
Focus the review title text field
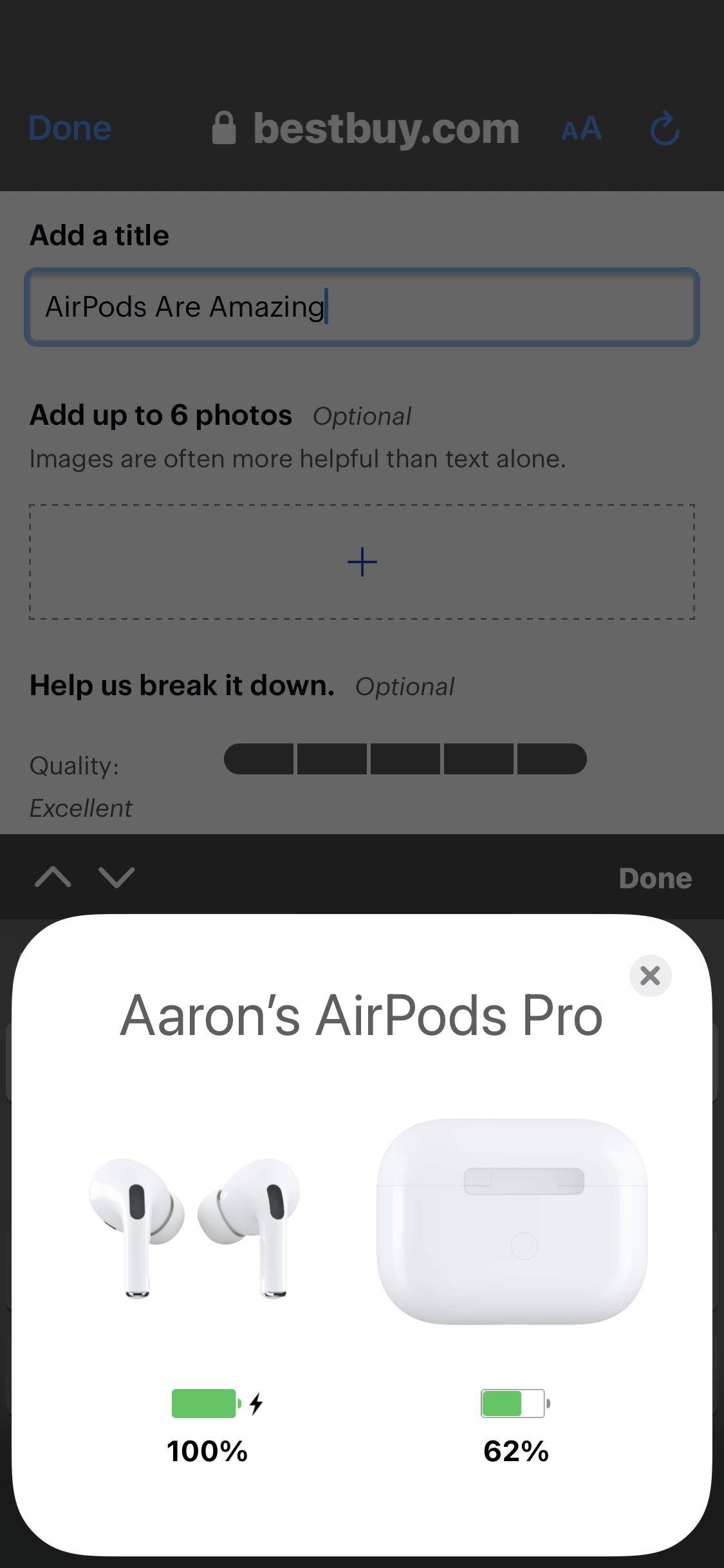pyautogui.click(x=362, y=307)
